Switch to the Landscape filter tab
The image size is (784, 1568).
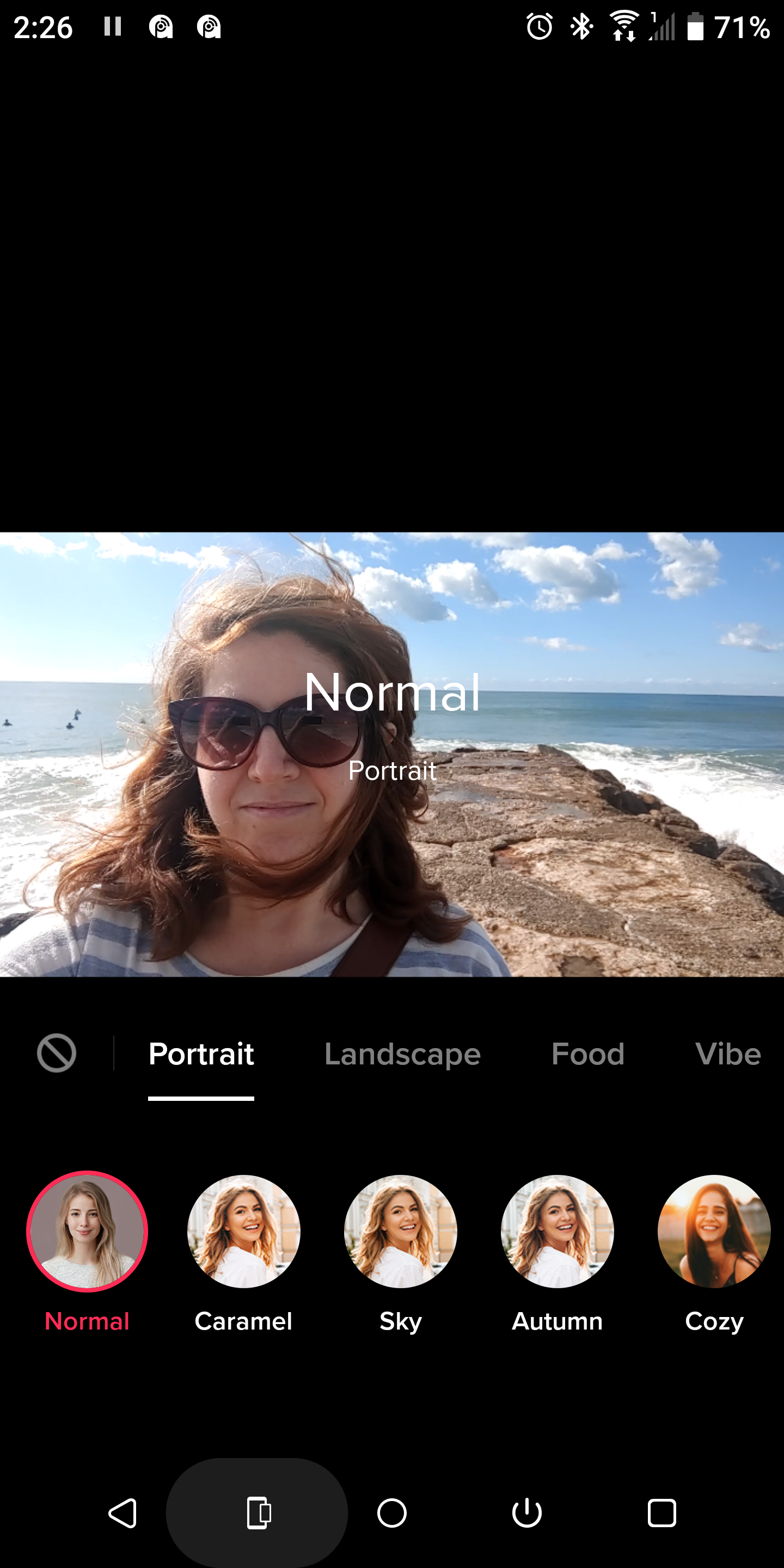[x=402, y=1054]
